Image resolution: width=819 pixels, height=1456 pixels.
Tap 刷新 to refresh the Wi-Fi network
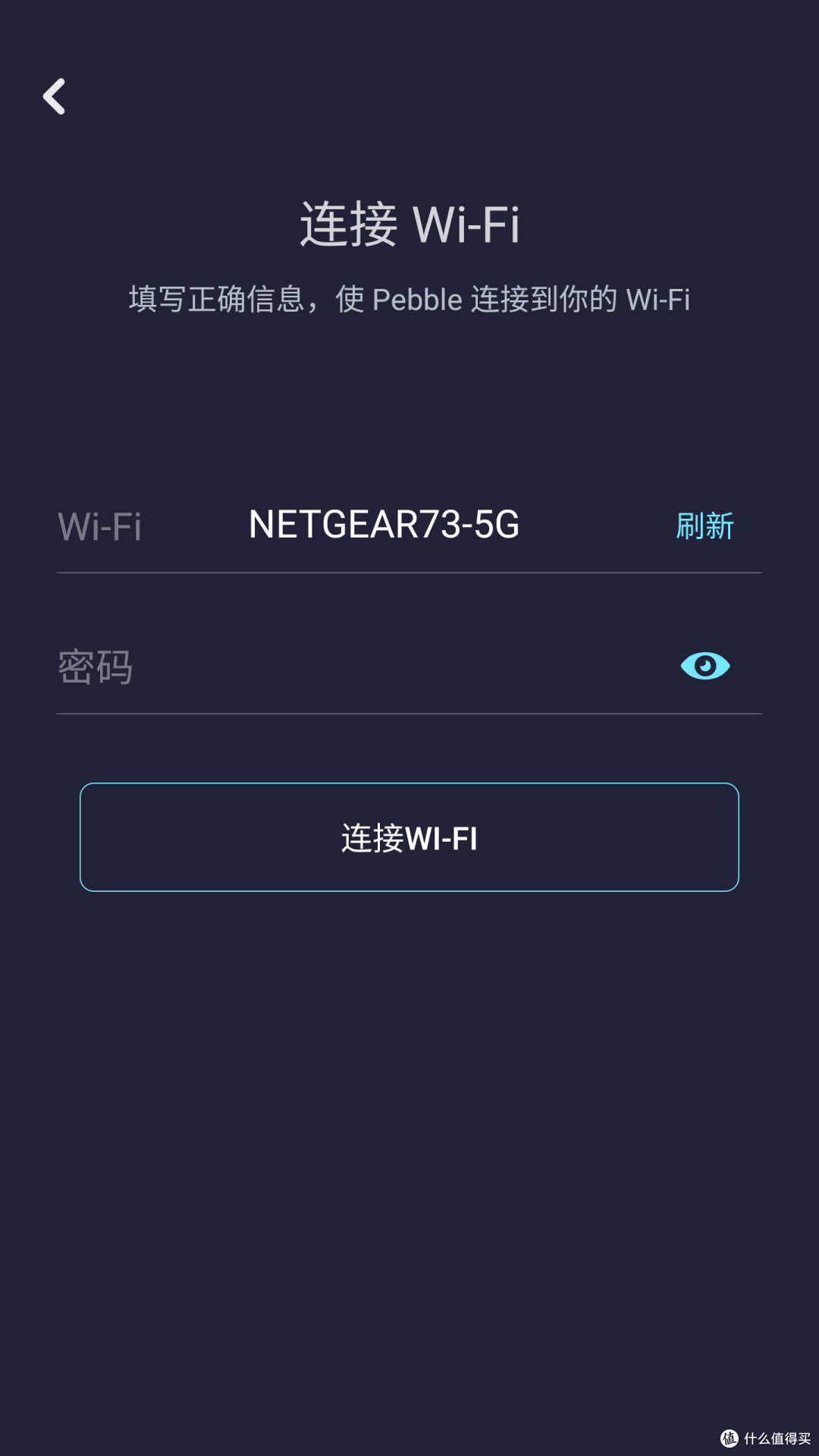(704, 526)
